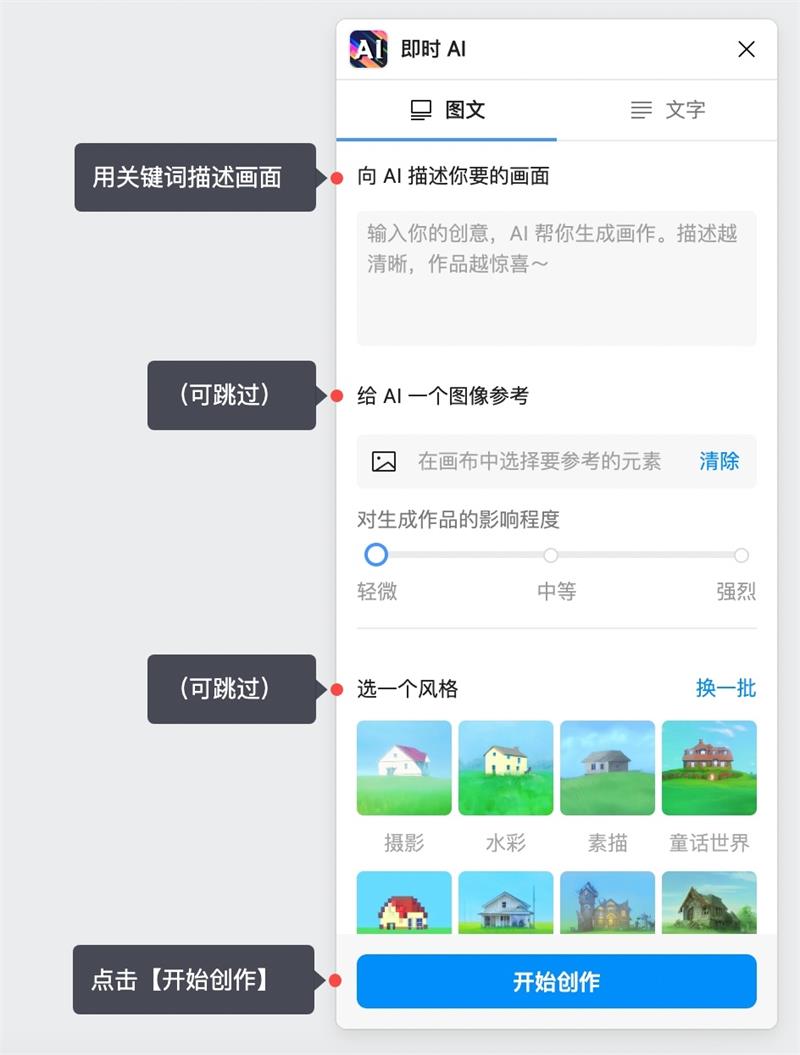
Task: Click the text-lines icon beside 文字
Action: click(640, 110)
